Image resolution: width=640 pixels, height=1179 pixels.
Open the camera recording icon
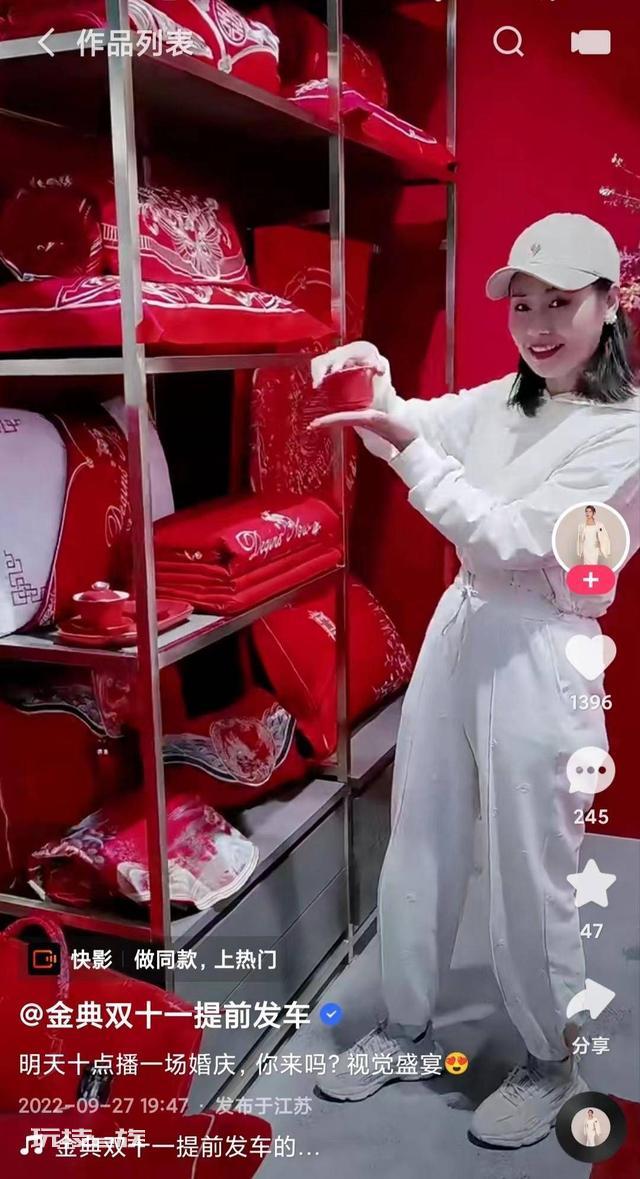590,42
